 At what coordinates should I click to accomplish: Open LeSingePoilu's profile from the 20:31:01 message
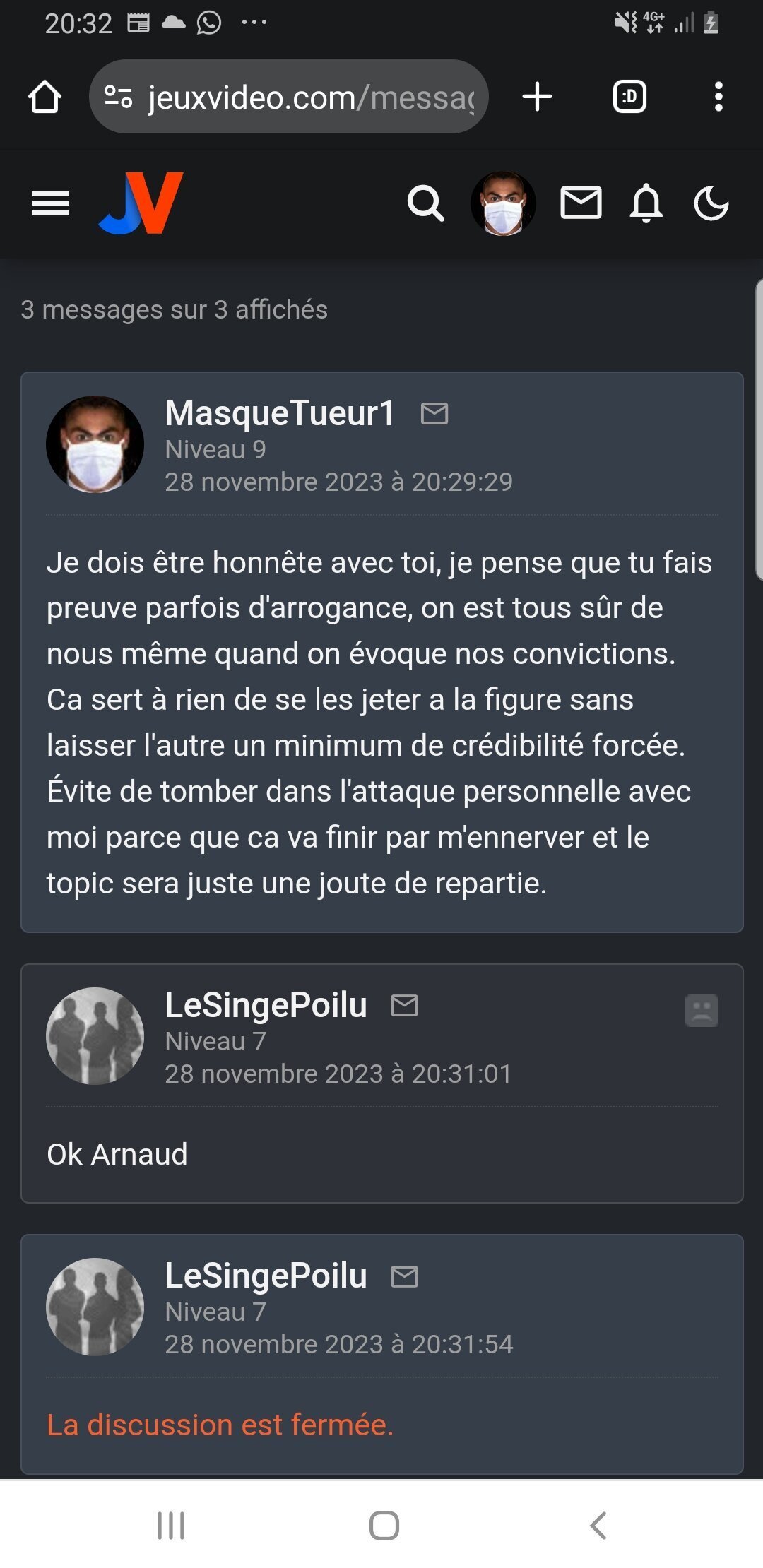click(x=266, y=1005)
